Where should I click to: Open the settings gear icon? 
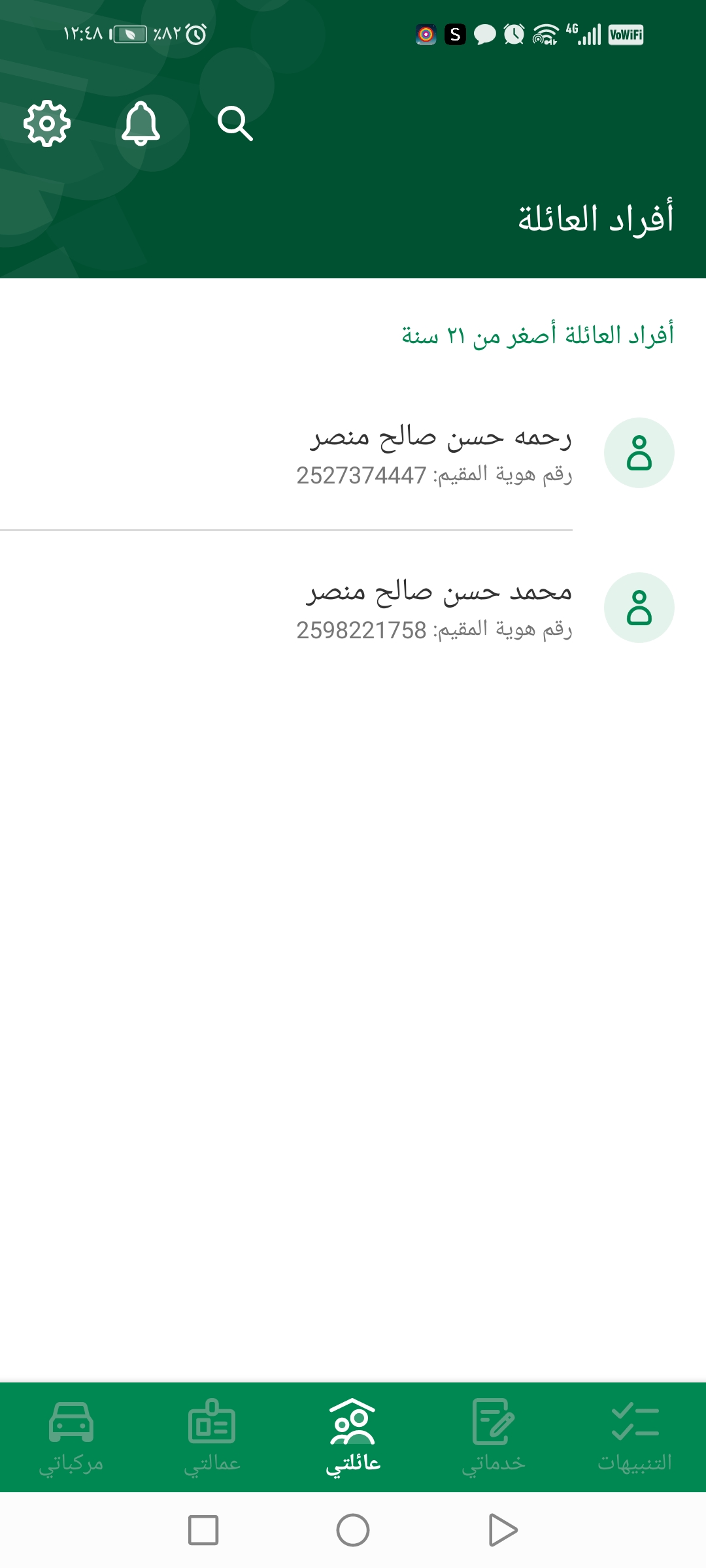point(47,123)
